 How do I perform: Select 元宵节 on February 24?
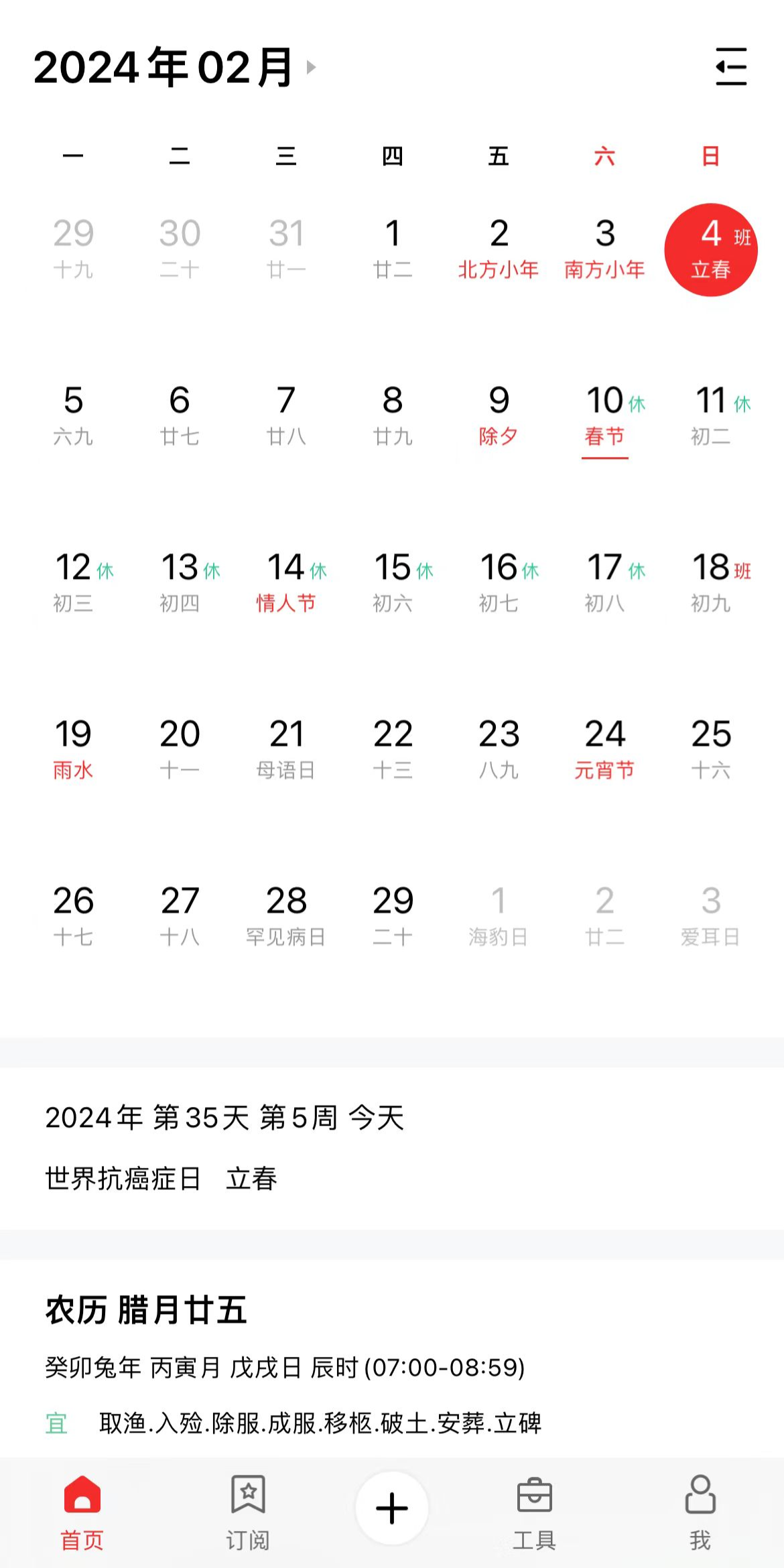(x=605, y=750)
